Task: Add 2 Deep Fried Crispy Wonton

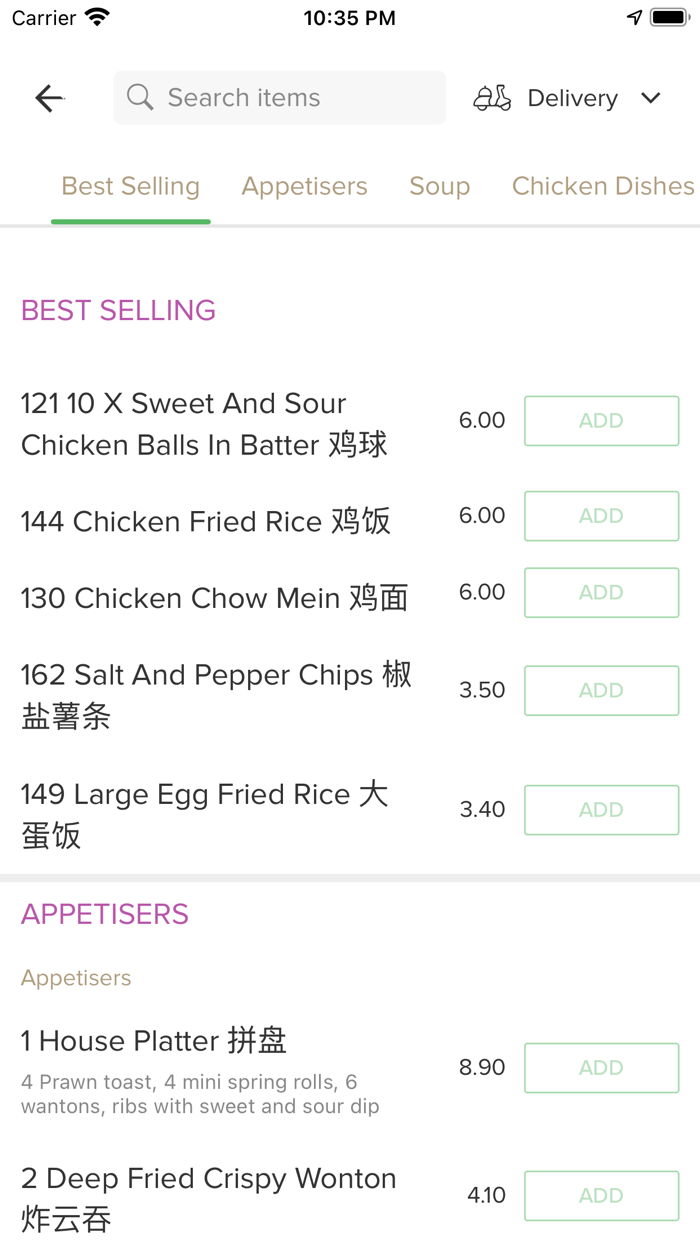Action: (601, 1196)
